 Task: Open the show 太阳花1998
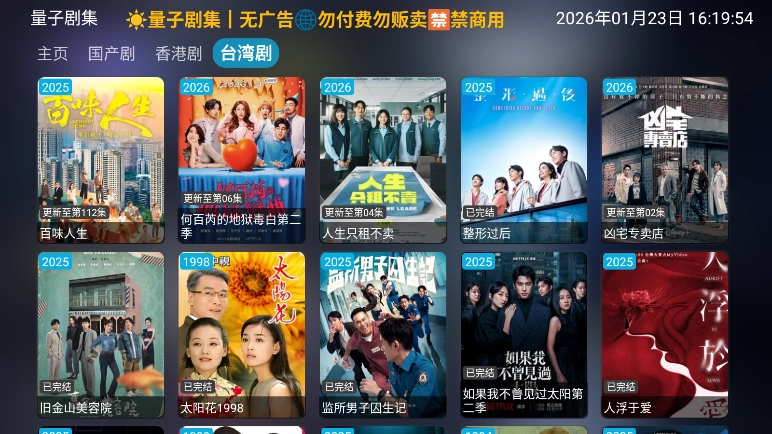(242, 334)
